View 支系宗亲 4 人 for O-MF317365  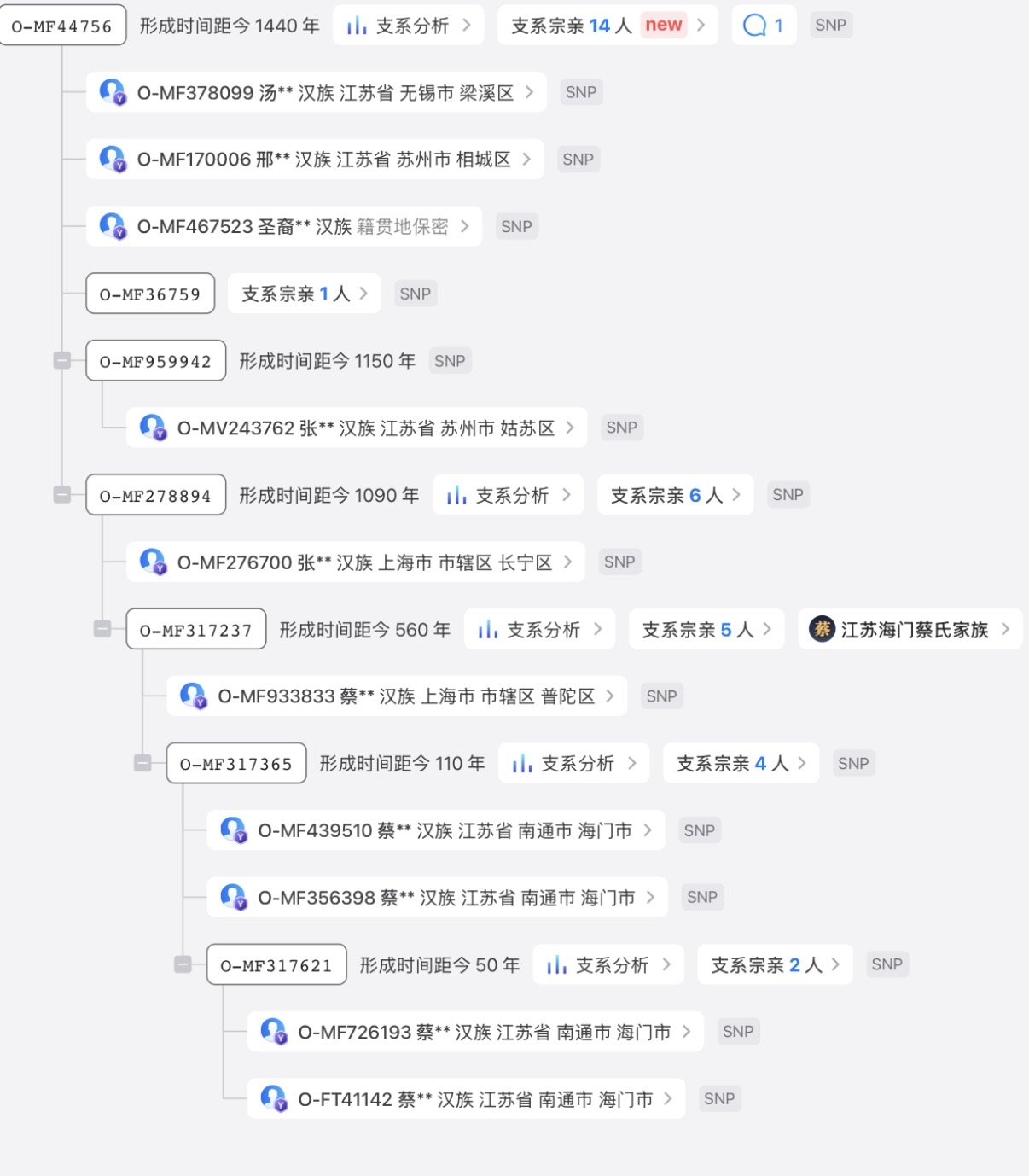[x=741, y=763]
